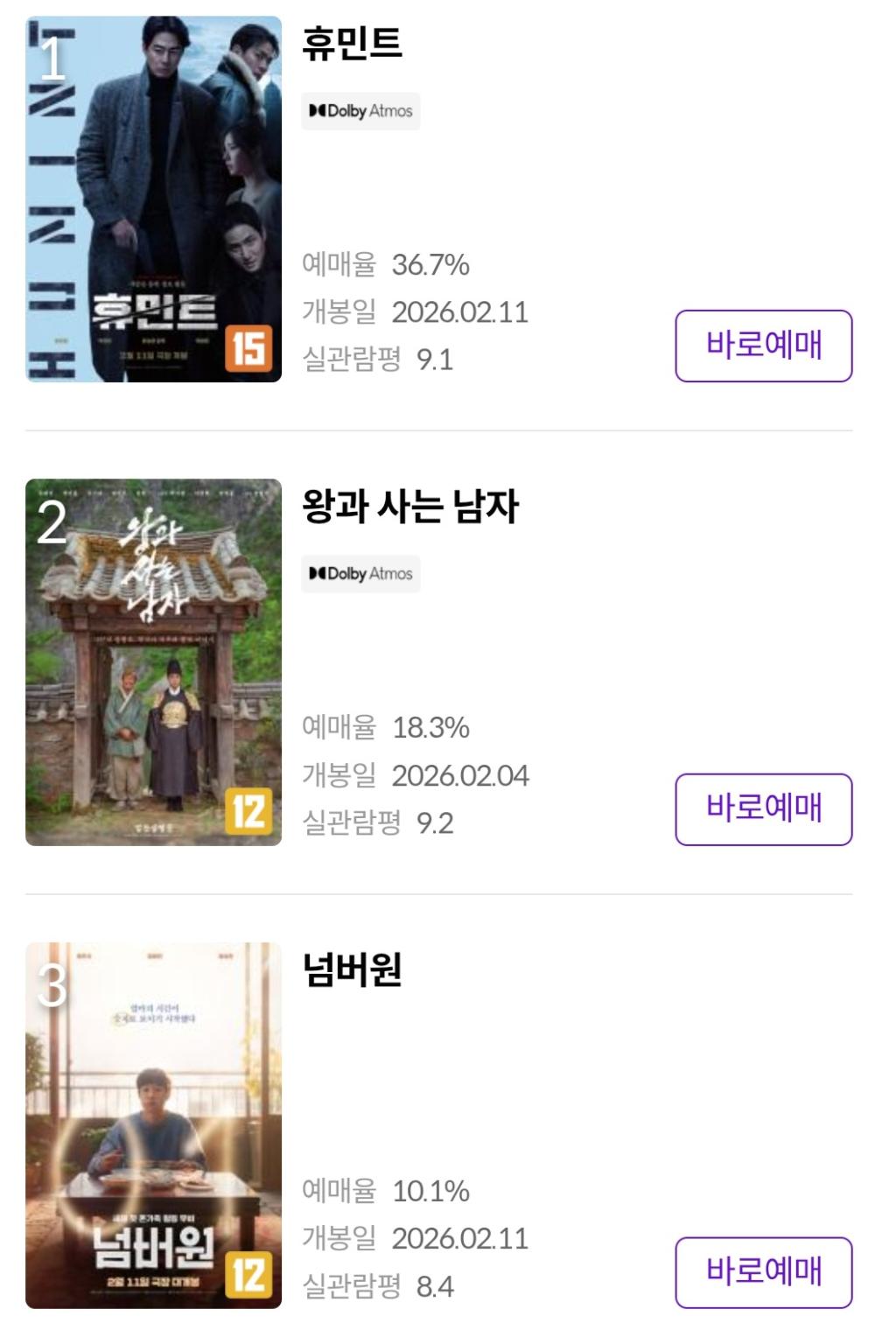Reserve 넘버원 with 바로예매
Image resolution: width=896 pixels, height=1330 pixels.
click(763, 1272)
